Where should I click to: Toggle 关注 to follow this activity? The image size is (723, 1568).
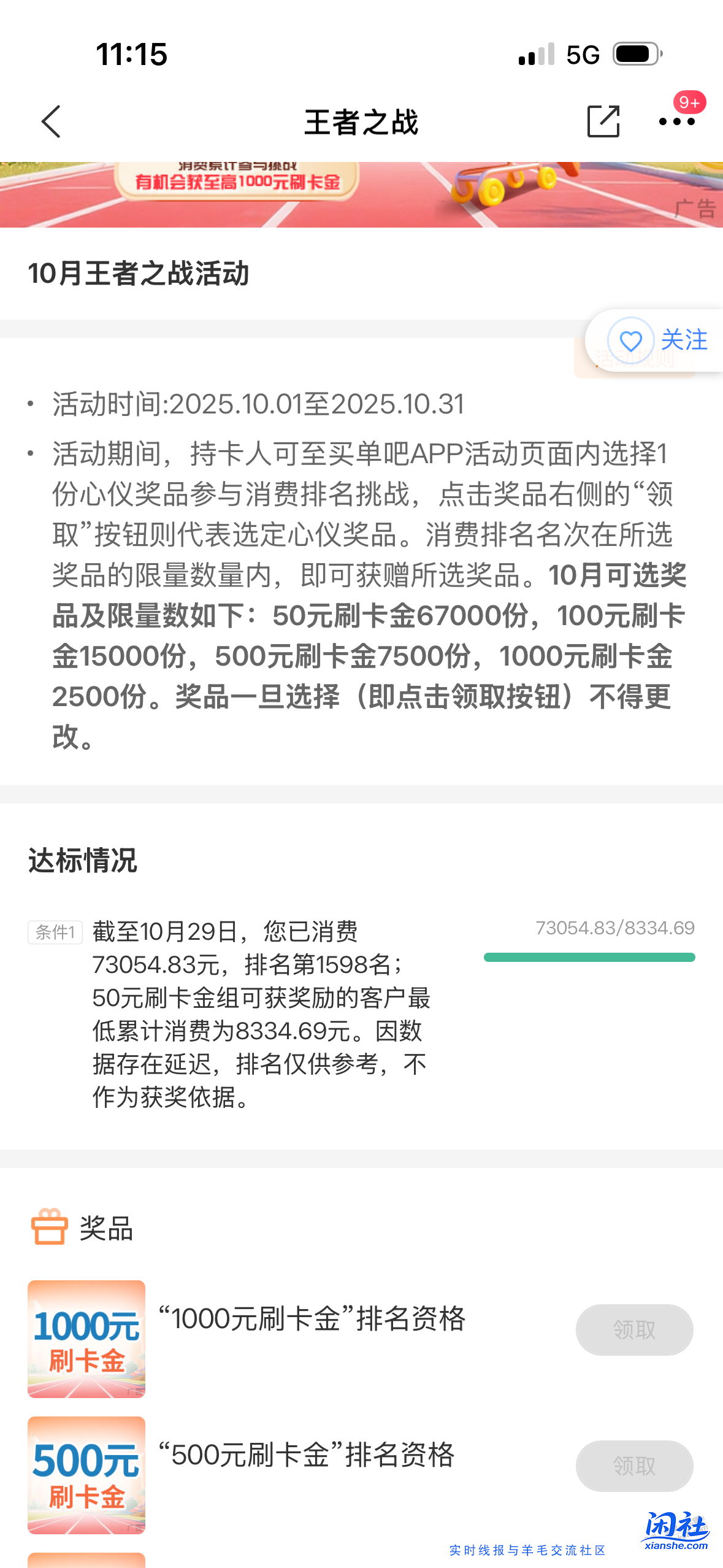click(x=684, y=339)
